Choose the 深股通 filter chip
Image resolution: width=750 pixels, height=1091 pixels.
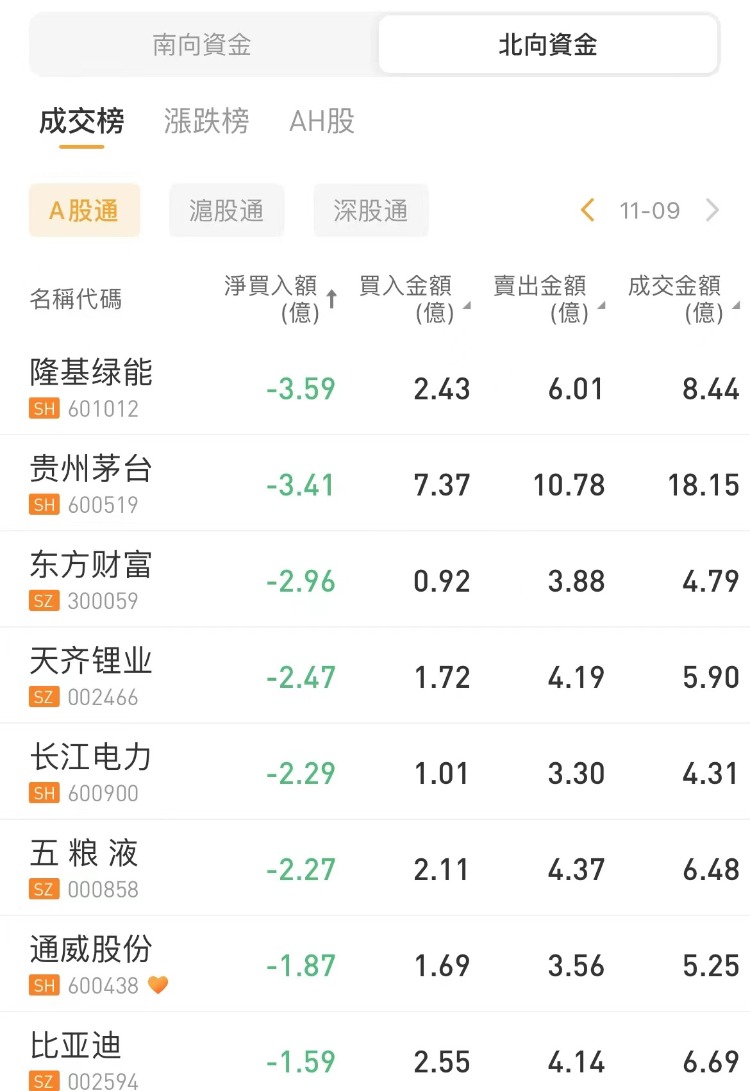click(371, 211)
